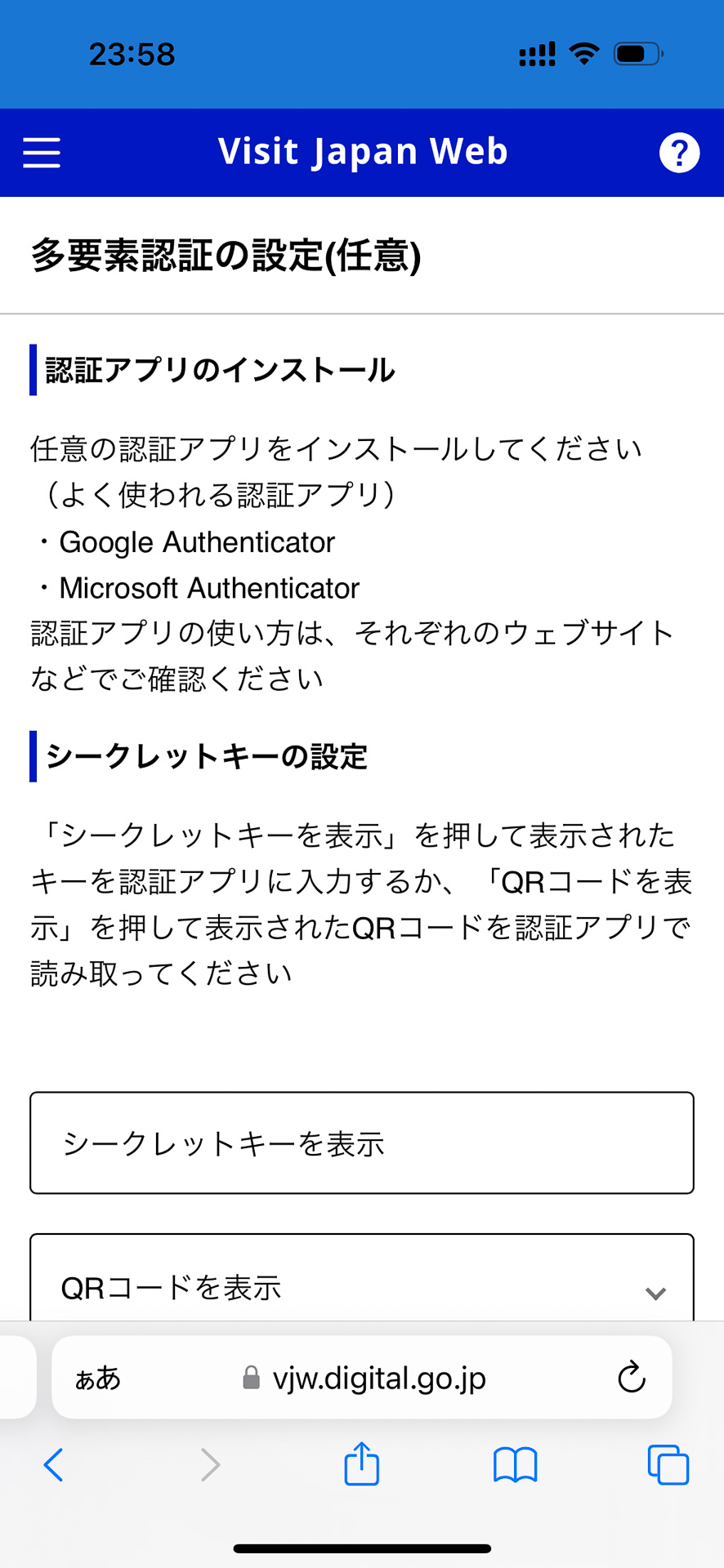Screen dimensions: 724x1568
Task: Open the ぁあ page settings control
Action: pos(98,1378)
